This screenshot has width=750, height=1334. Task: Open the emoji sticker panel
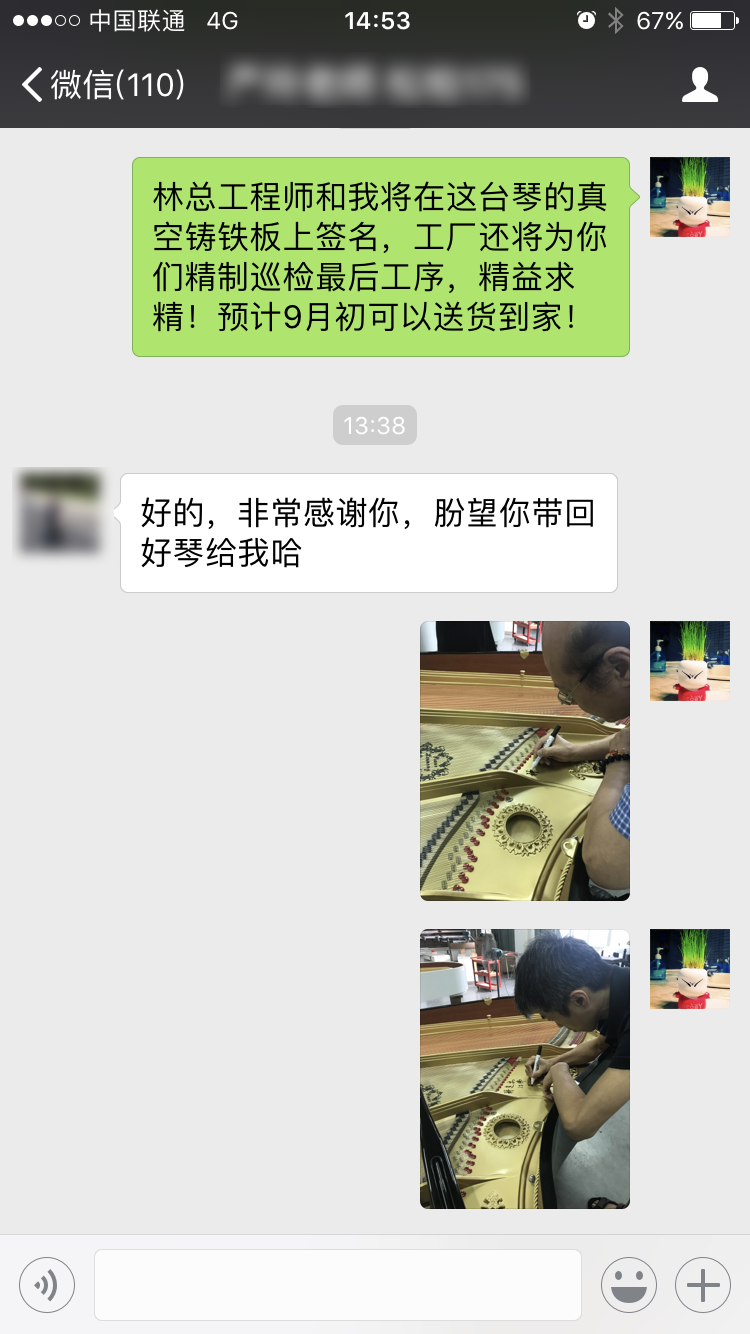pos(629,1284)
